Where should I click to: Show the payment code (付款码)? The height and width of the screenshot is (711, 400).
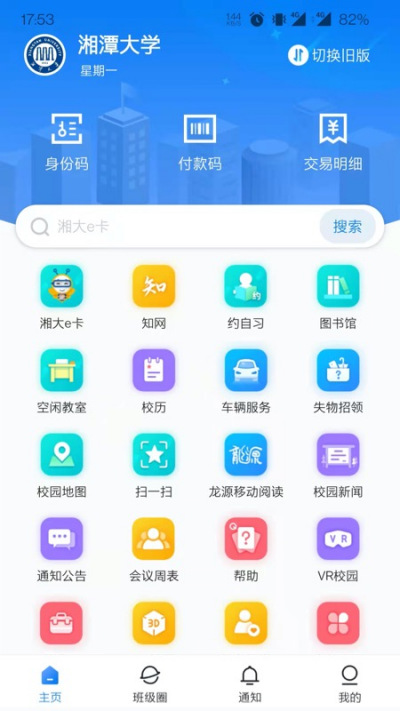pos(200,142)
